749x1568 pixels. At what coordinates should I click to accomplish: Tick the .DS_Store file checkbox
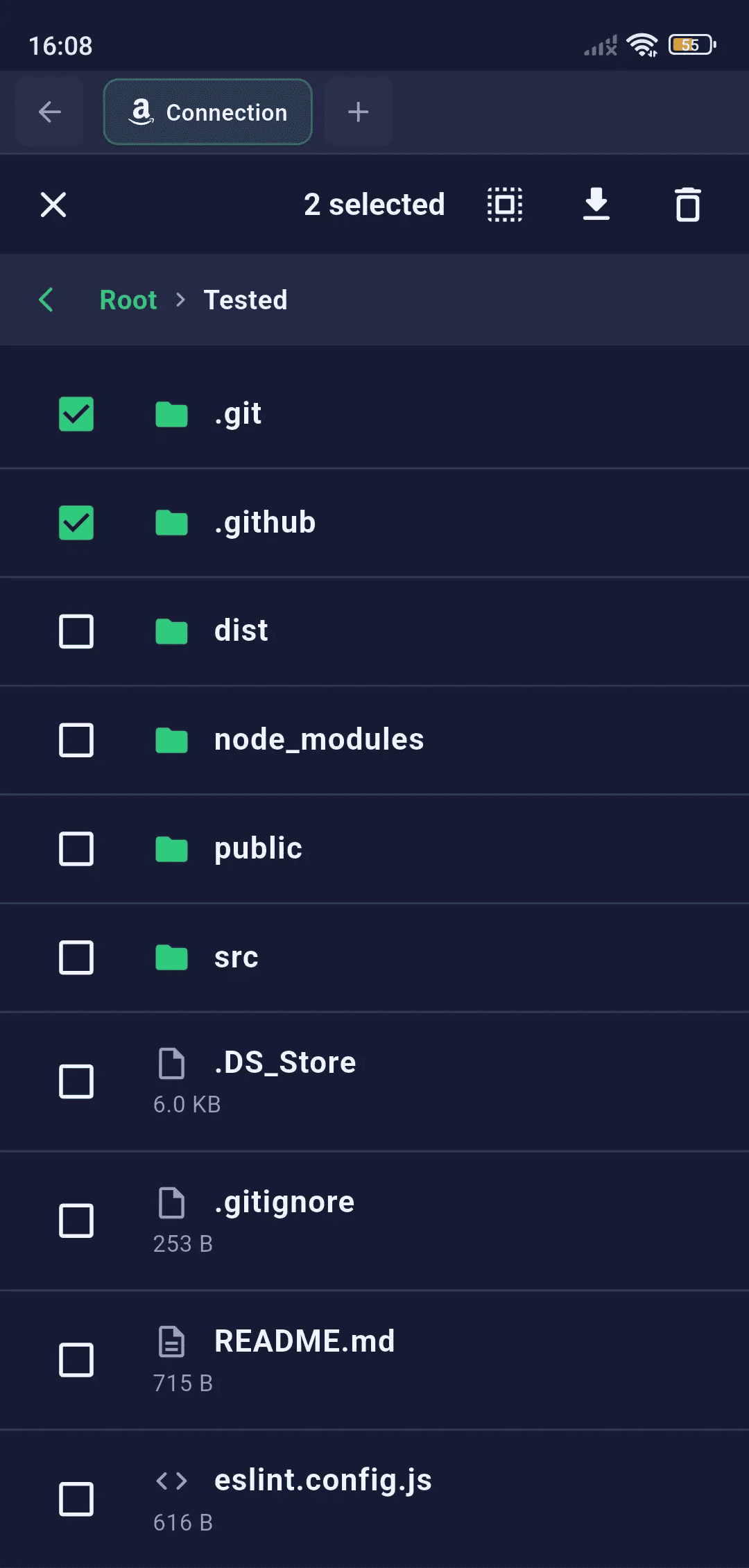coord(76,1082)
